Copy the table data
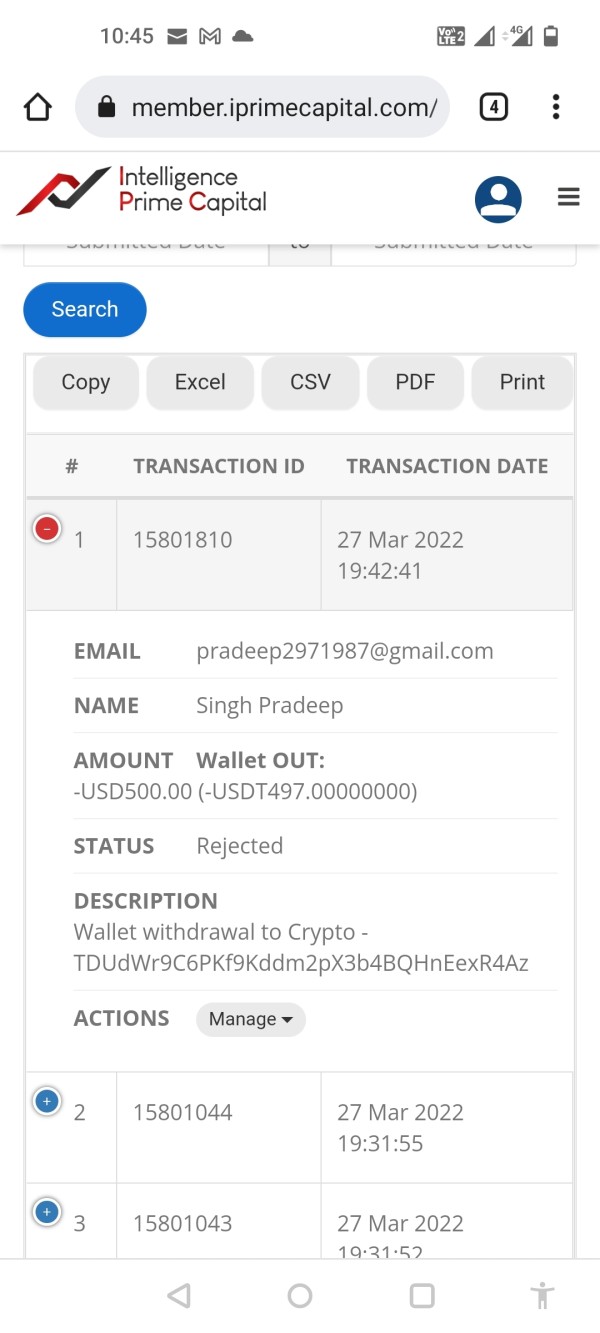 [86, 382]
